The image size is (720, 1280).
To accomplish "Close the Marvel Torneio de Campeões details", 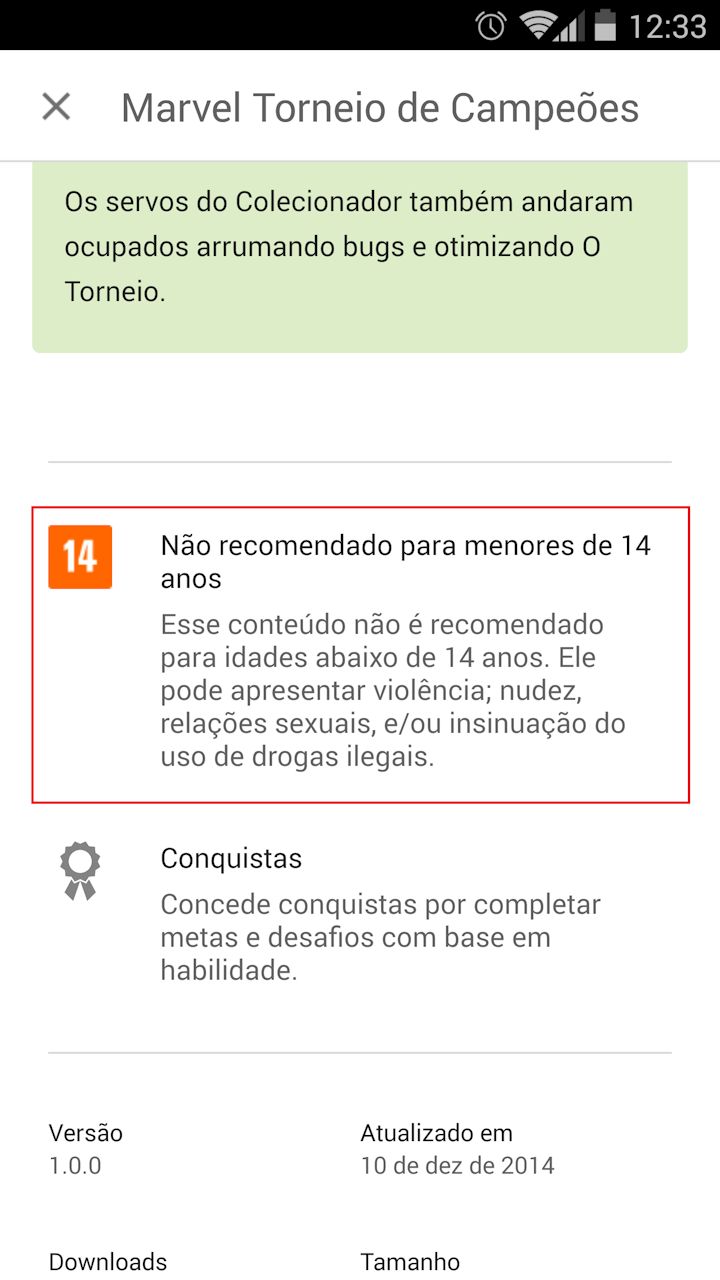I will point(56,107).
